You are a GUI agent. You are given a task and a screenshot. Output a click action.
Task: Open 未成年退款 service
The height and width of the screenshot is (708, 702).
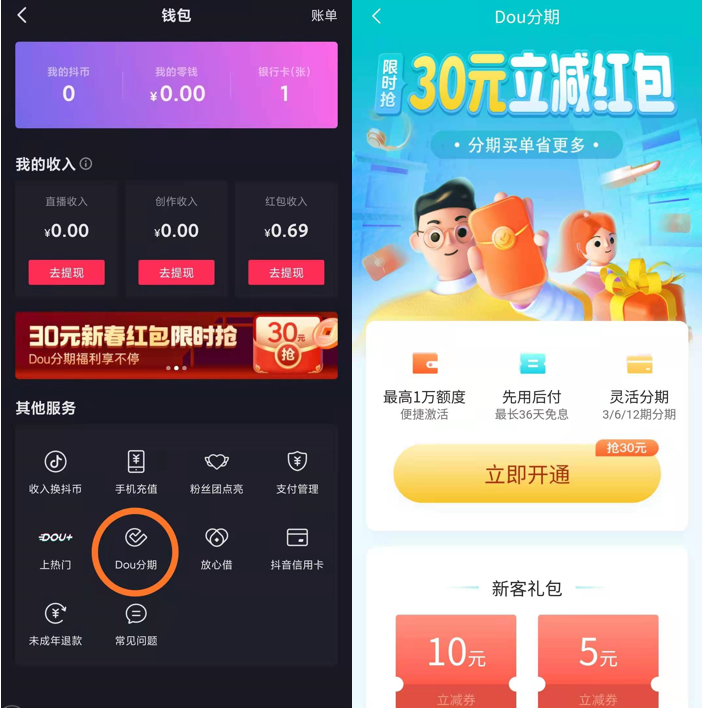[56, 624]
